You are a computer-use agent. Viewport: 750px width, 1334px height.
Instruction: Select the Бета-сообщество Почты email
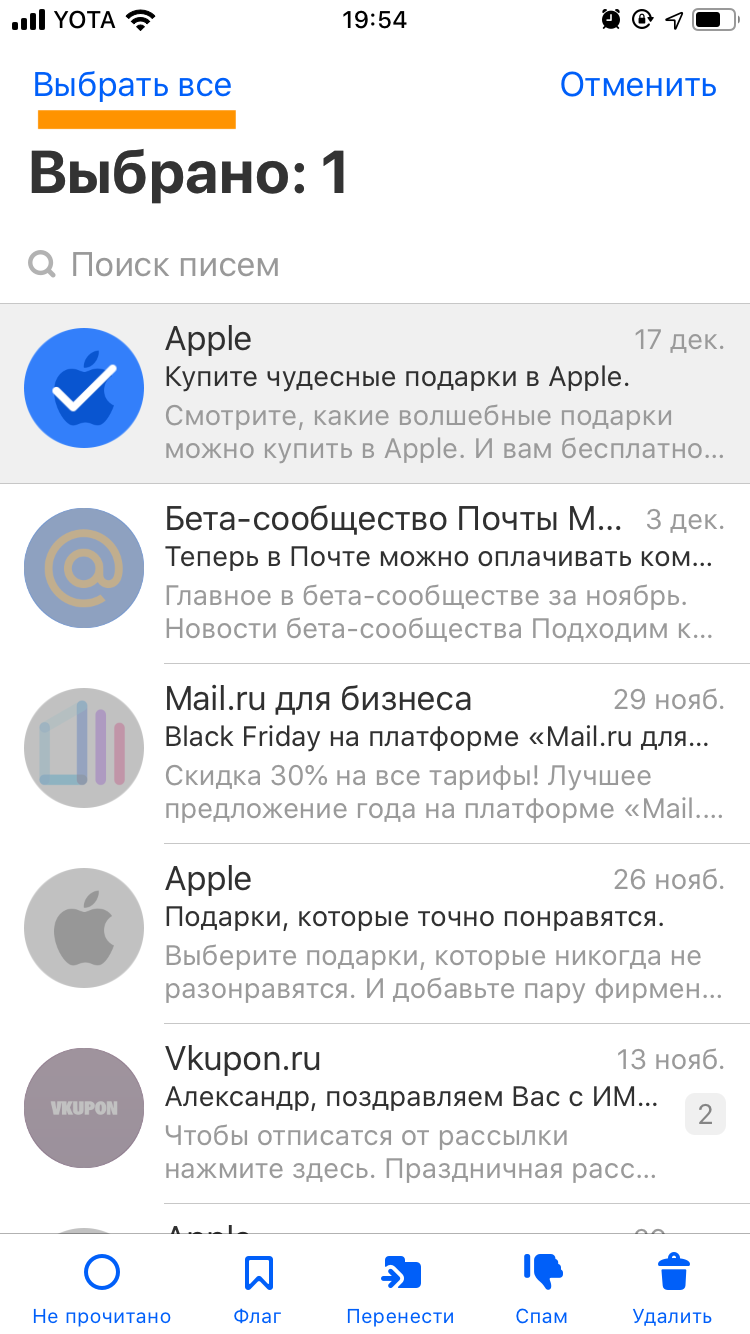pos(375,574)
